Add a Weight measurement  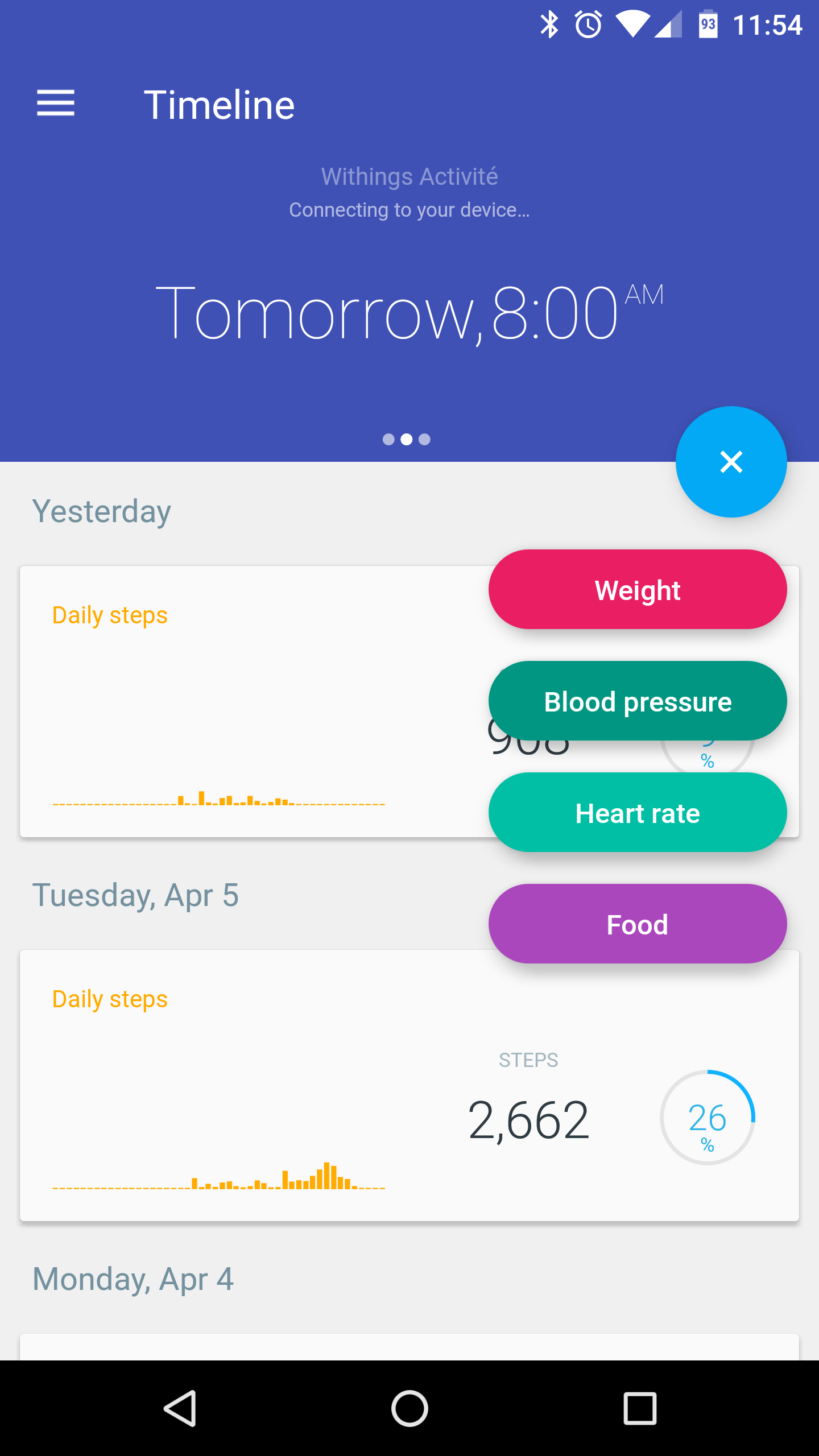[637, 590]
